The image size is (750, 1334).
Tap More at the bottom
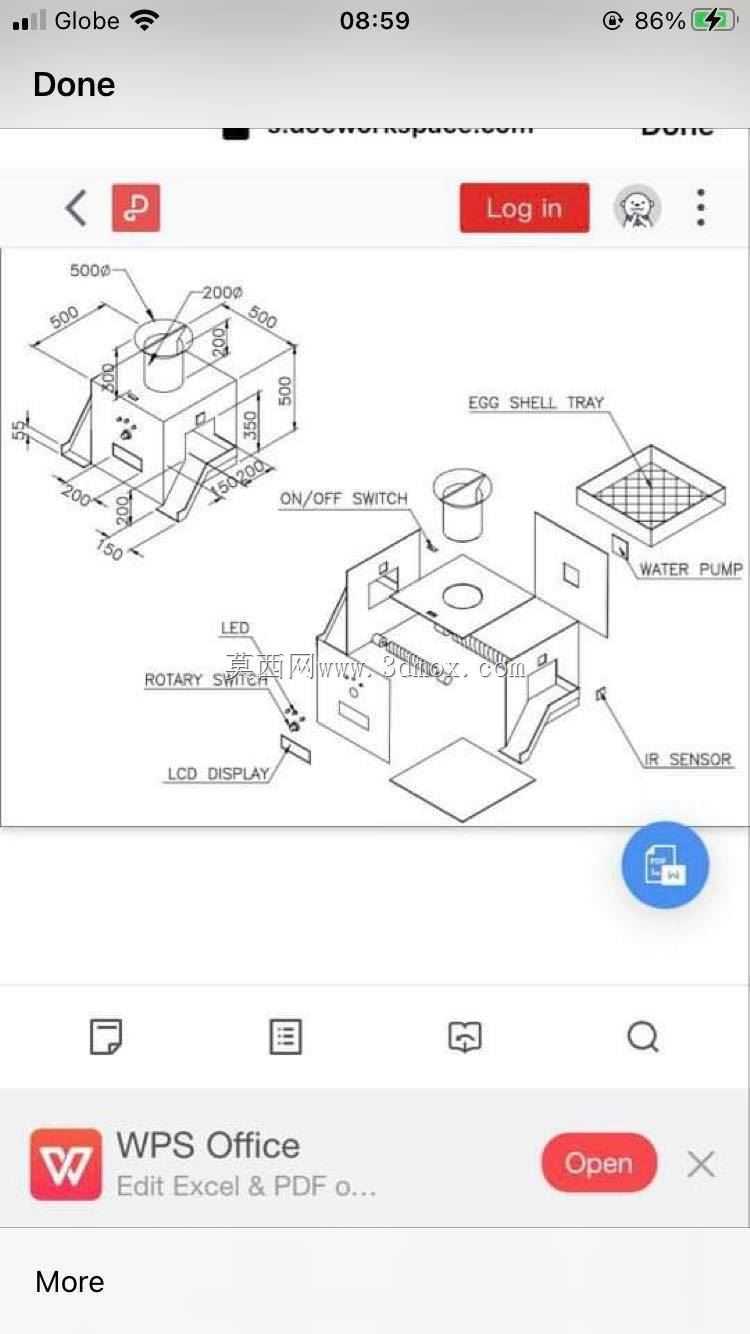(70, 1281)
